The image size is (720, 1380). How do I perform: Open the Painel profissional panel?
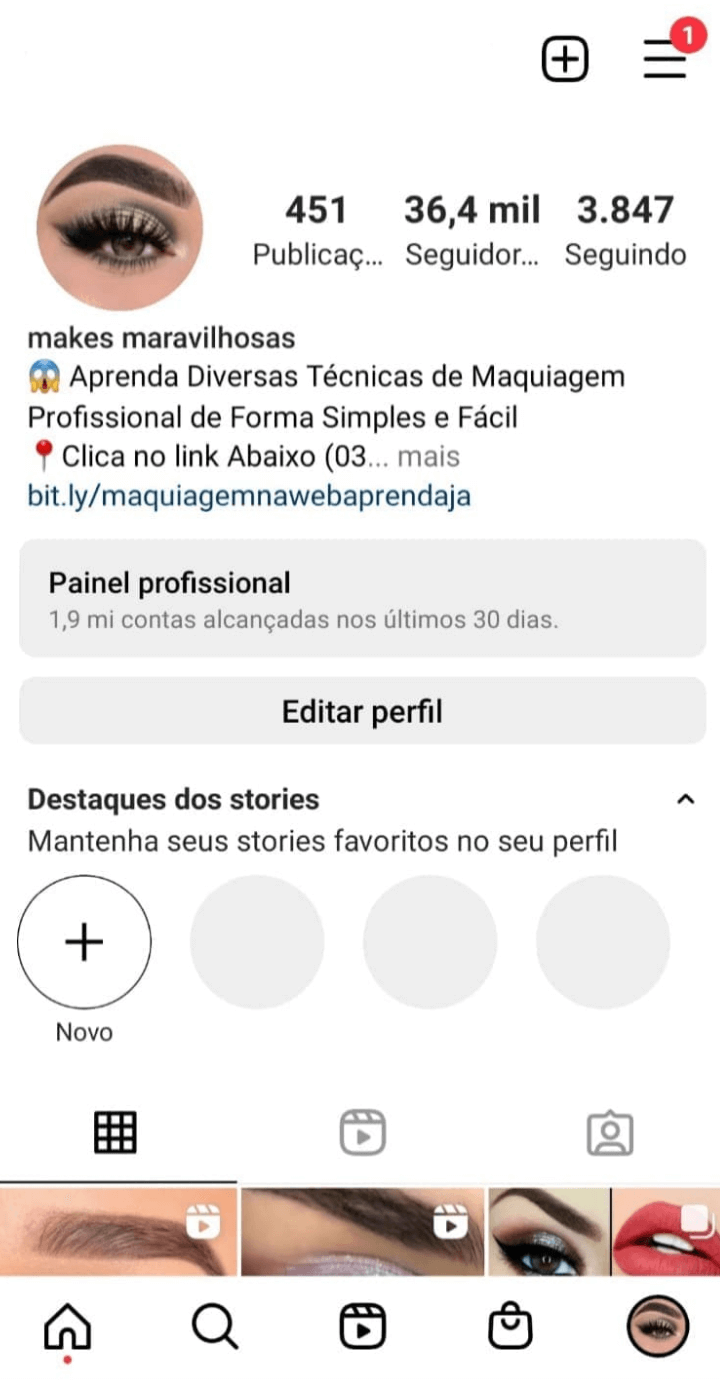[360, 599]
